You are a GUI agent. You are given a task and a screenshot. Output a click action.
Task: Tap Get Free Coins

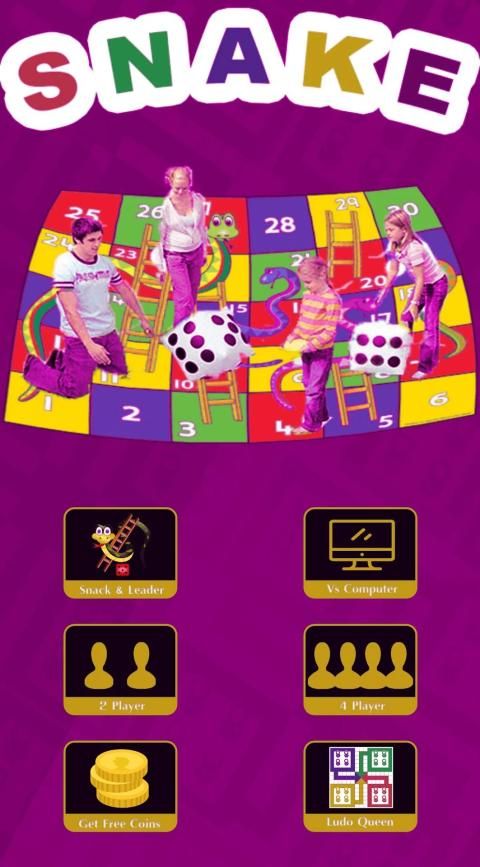pyautogui.click(x=121, y=786)
